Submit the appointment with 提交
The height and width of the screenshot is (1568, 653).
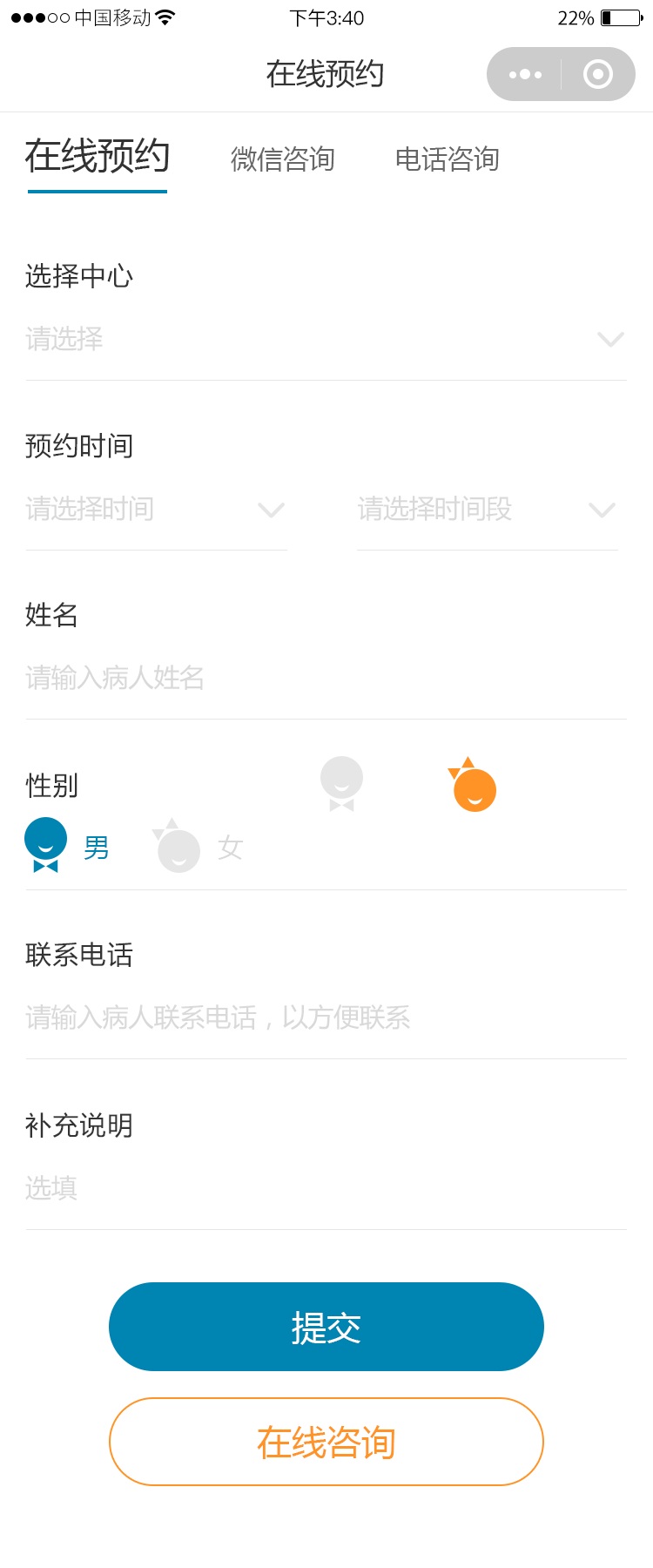[326, 1327]
